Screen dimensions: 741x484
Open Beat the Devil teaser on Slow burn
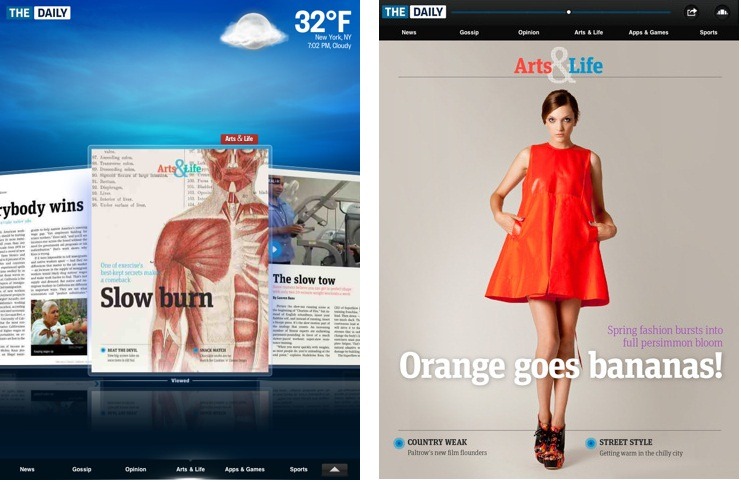point(125,352)
